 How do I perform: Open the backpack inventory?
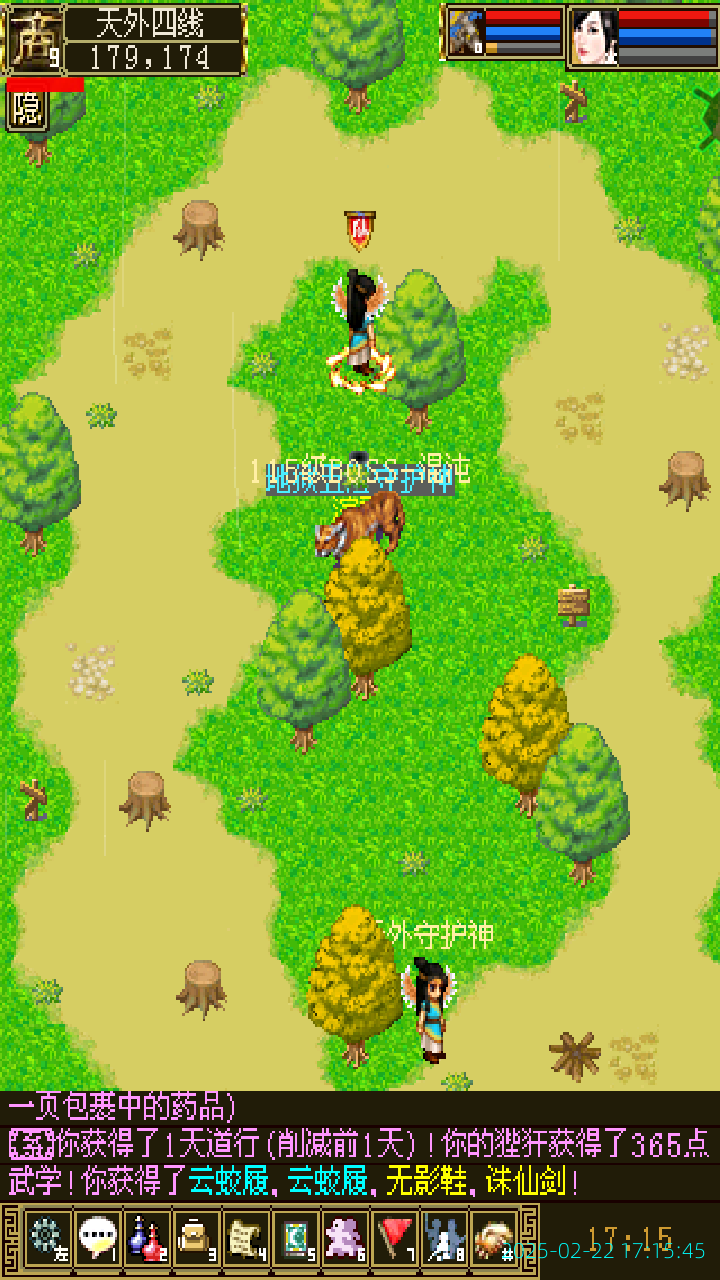coord(196,1238)
